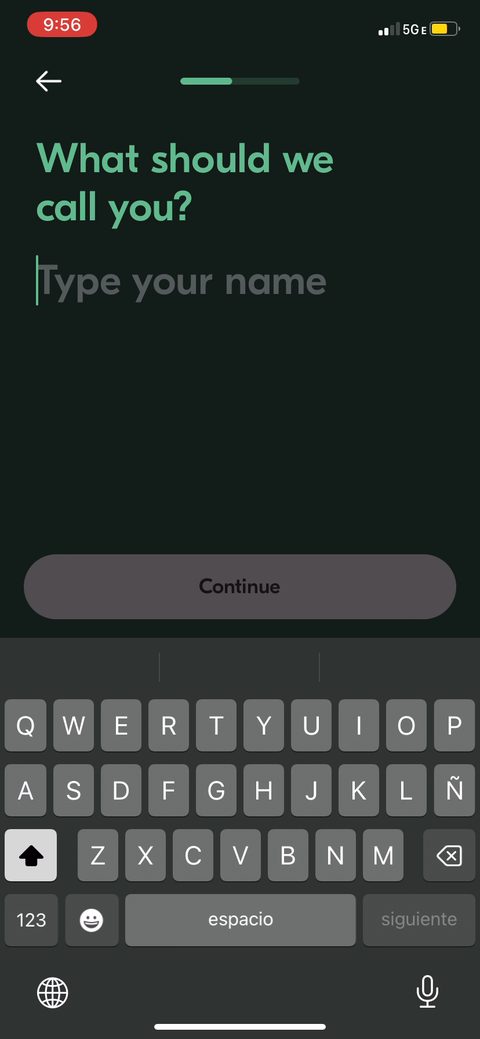Focus the Type your name field
Screen dimensions: 480x1039
pyautogui.click(x=182, y=281)
